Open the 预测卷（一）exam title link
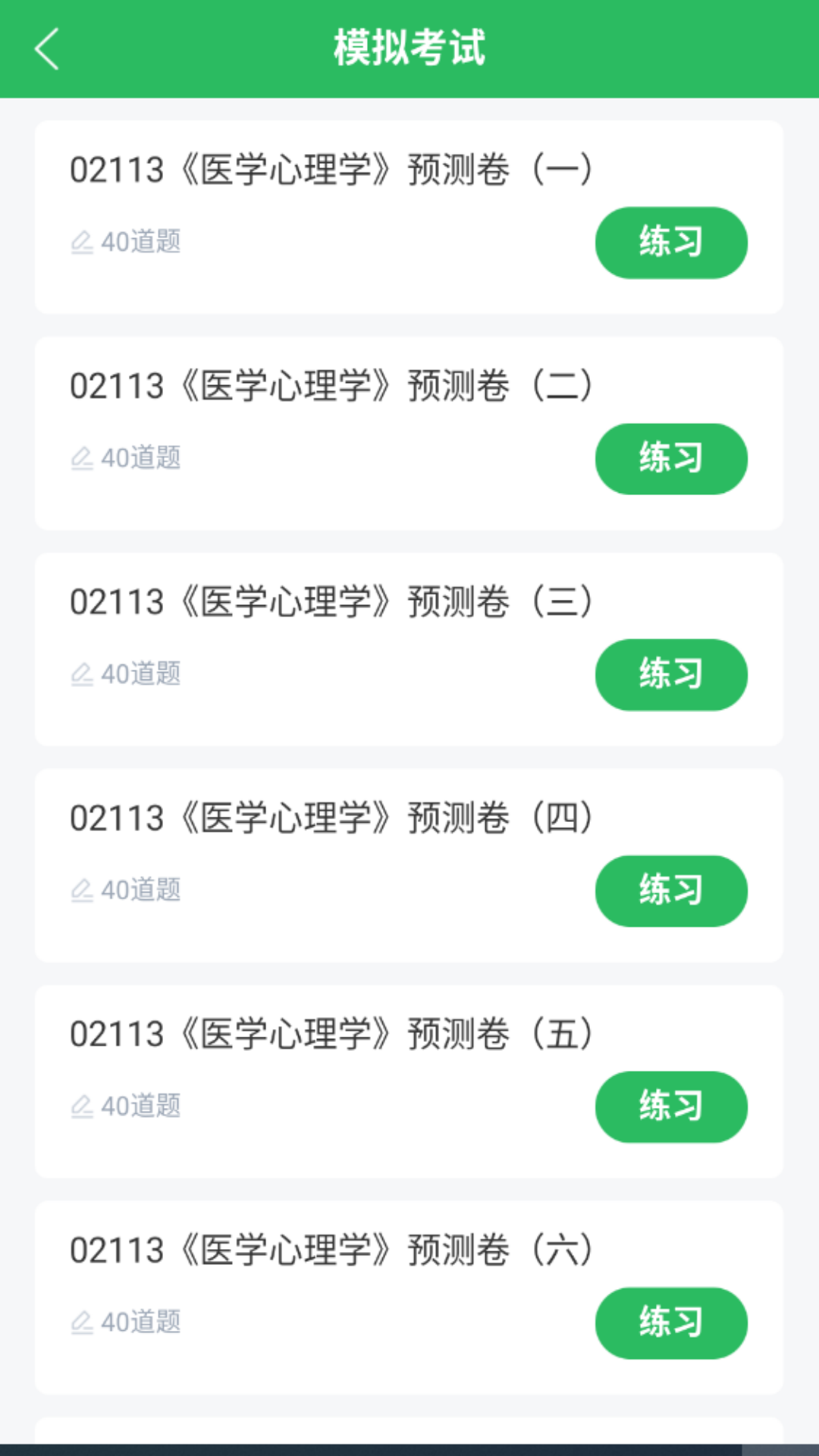This screenshot has height=1456, width=819. (x=330, y=170)
